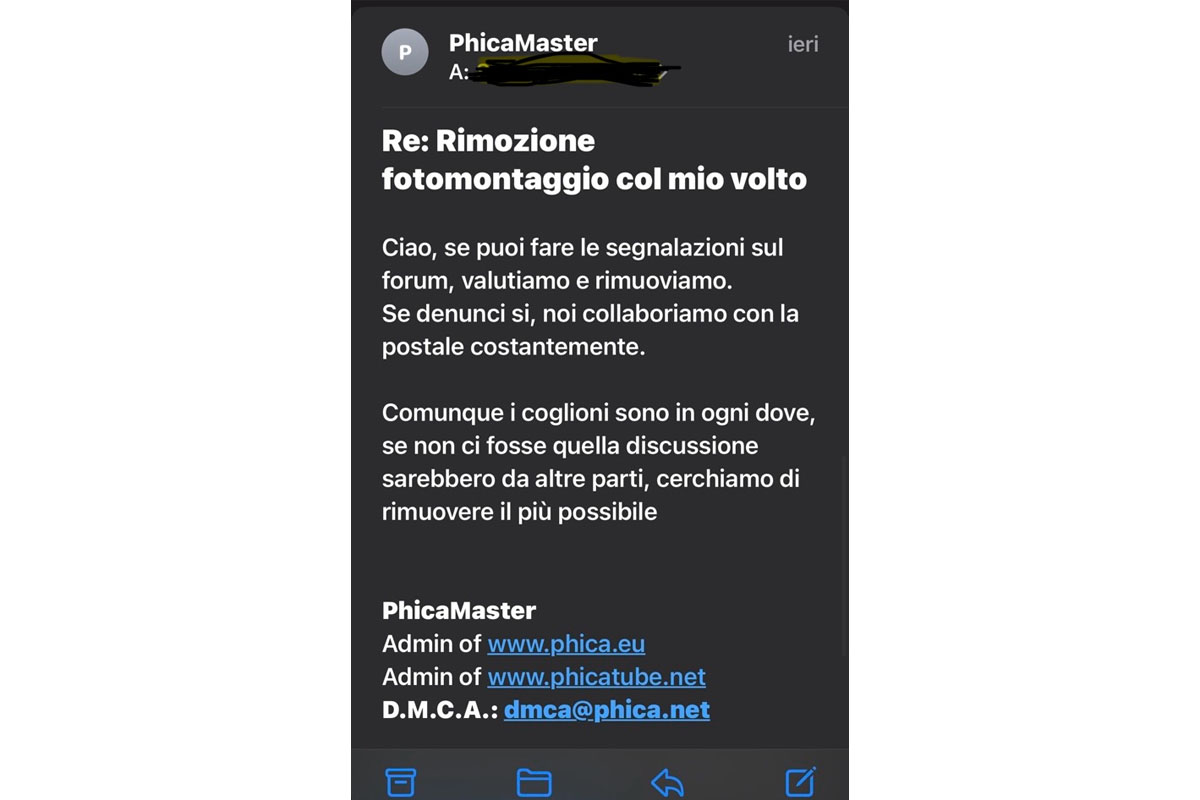Open the www.phica.eu link
The image size is (1200, 800).
click(x=566, y=643)
